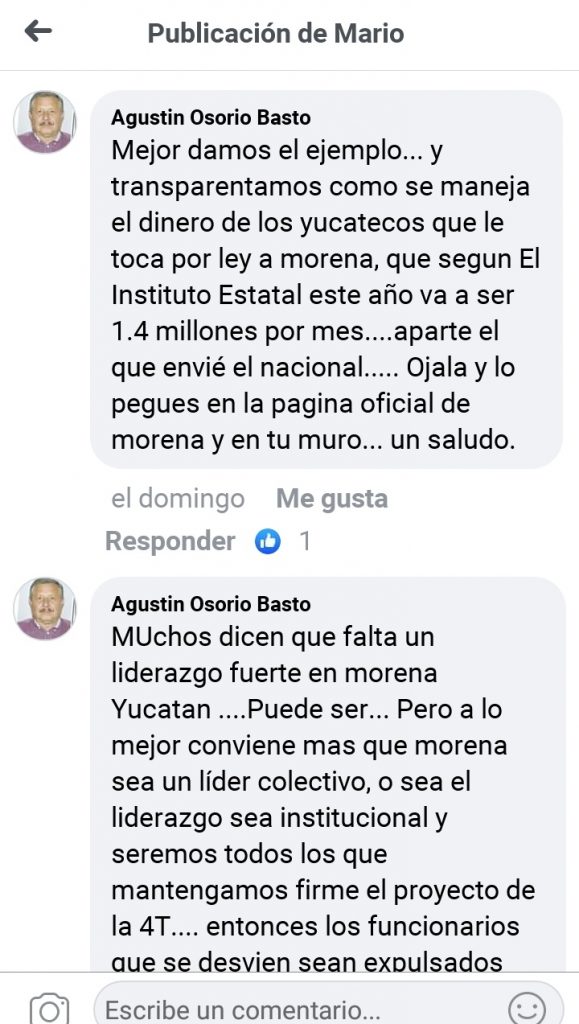Open the emoji picker
Image resolution: width=579 pixels, height=1024 pixels.
(527, 1009)
